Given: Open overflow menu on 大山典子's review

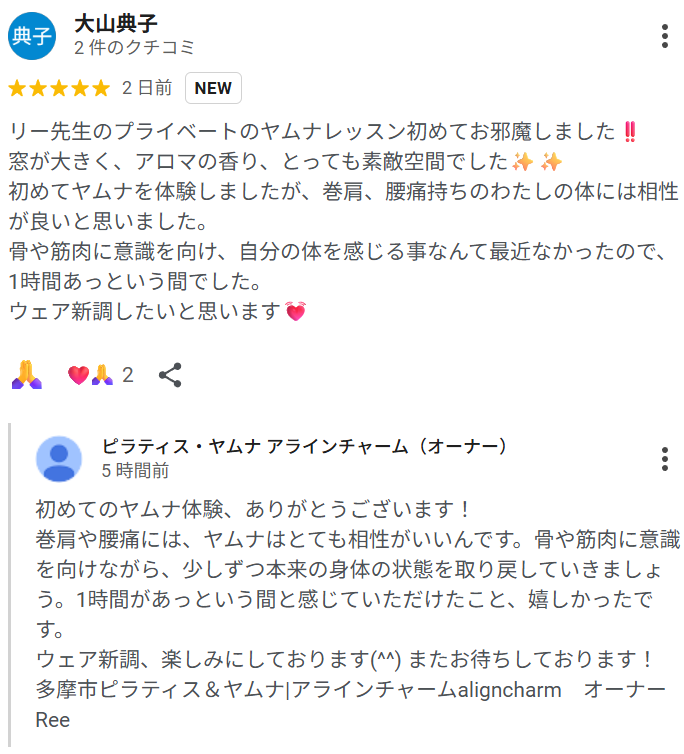Looking at the screenshot, I should [x=664, y=36].
